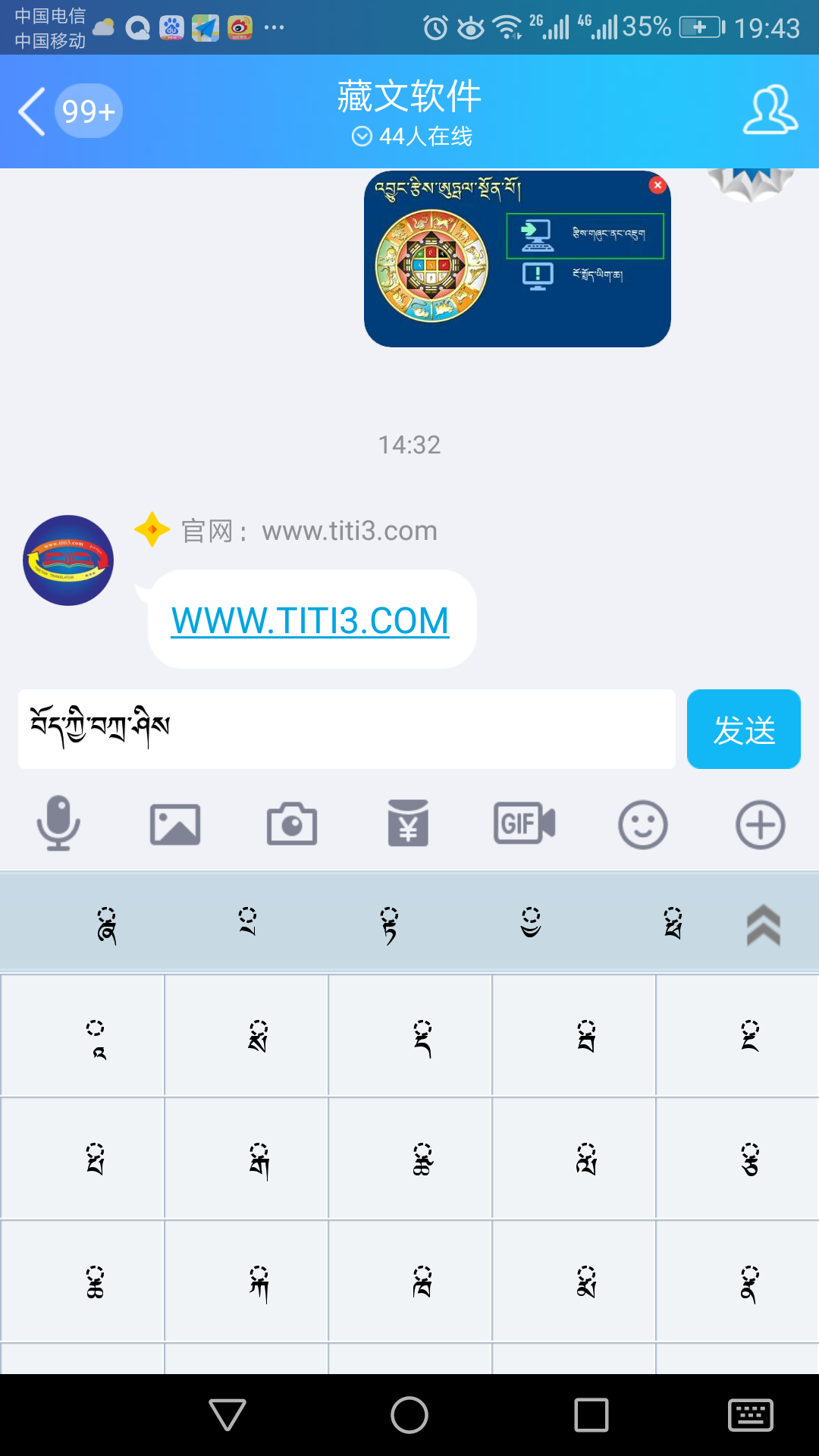Select the first candidate in the suggestion bar
The height and width of the screenshot is (1456, 819).
[108, 924]
